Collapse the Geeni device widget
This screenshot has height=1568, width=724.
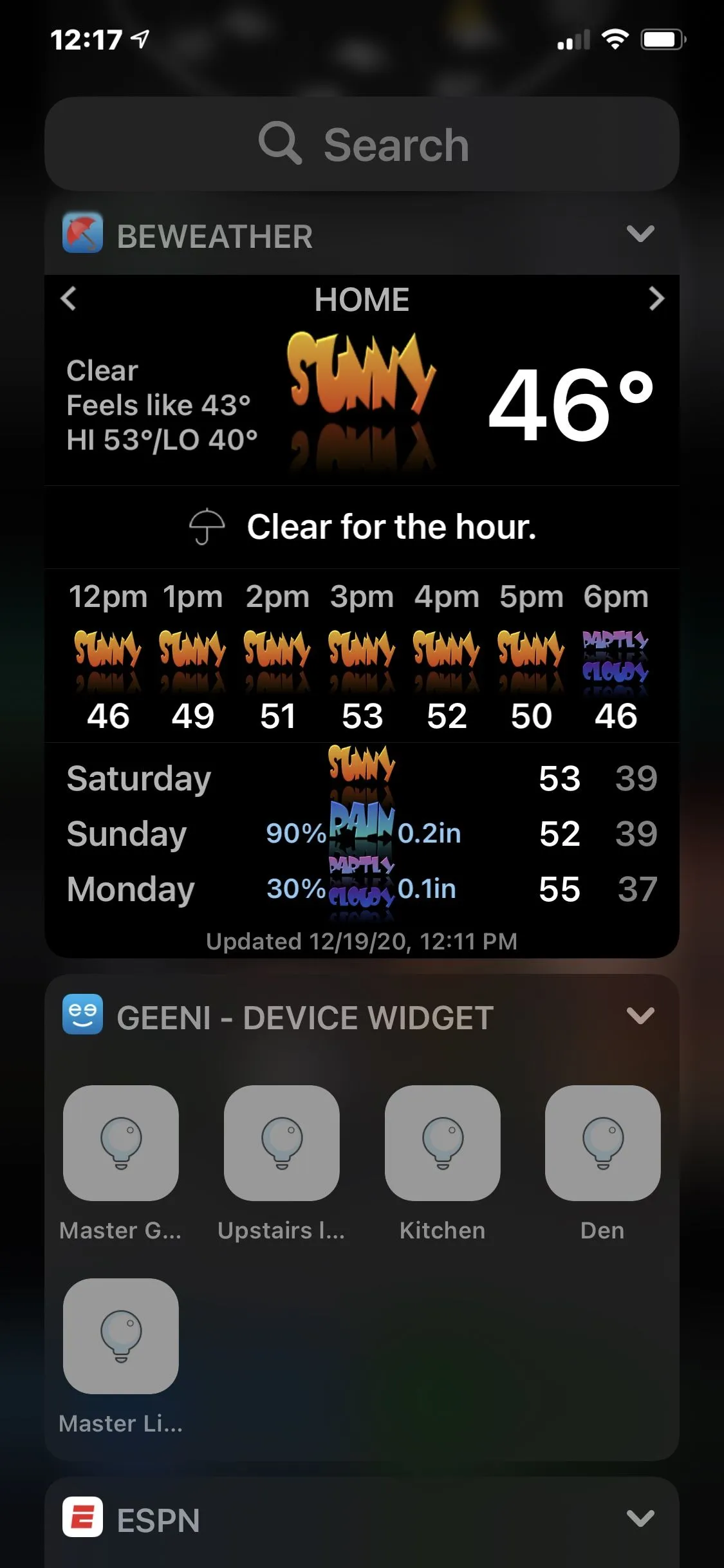click(x=640, y=1016)
